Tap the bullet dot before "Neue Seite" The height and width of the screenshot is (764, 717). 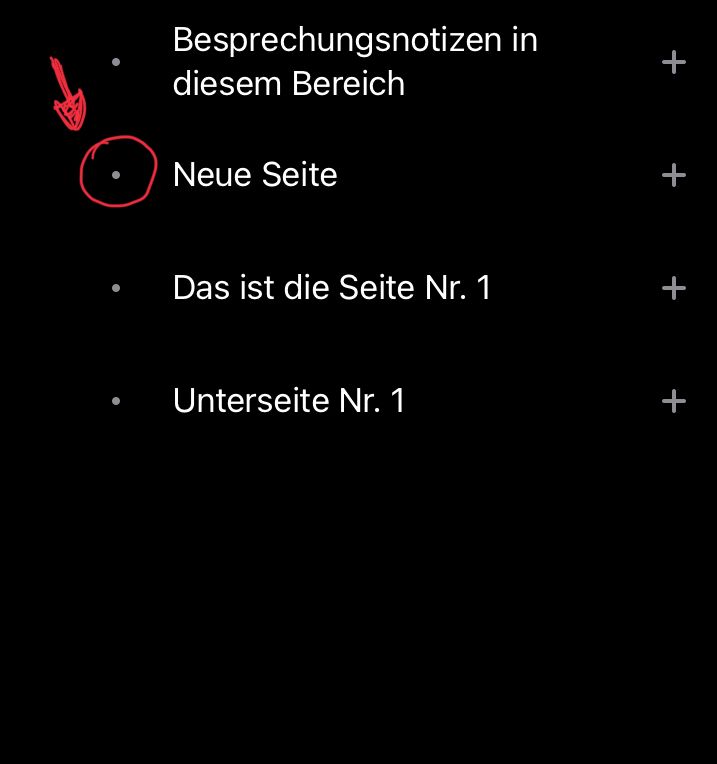point(116,175)
